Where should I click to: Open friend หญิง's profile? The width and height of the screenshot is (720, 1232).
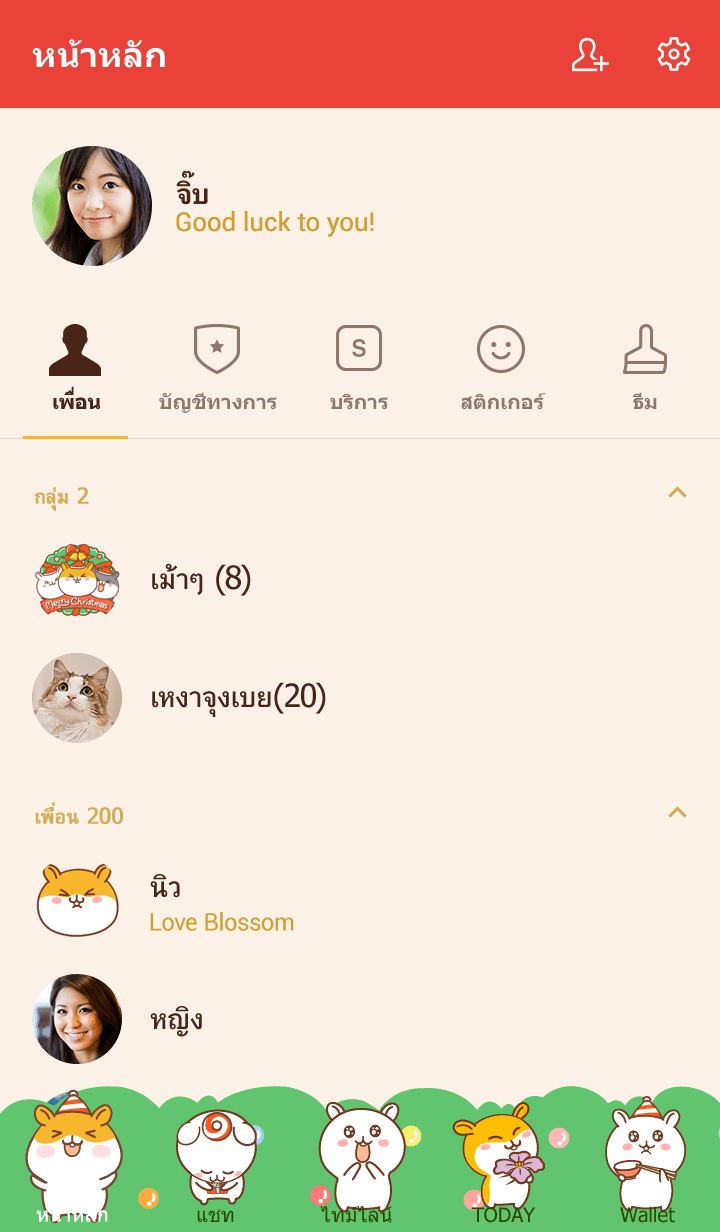click(176, 1019)
